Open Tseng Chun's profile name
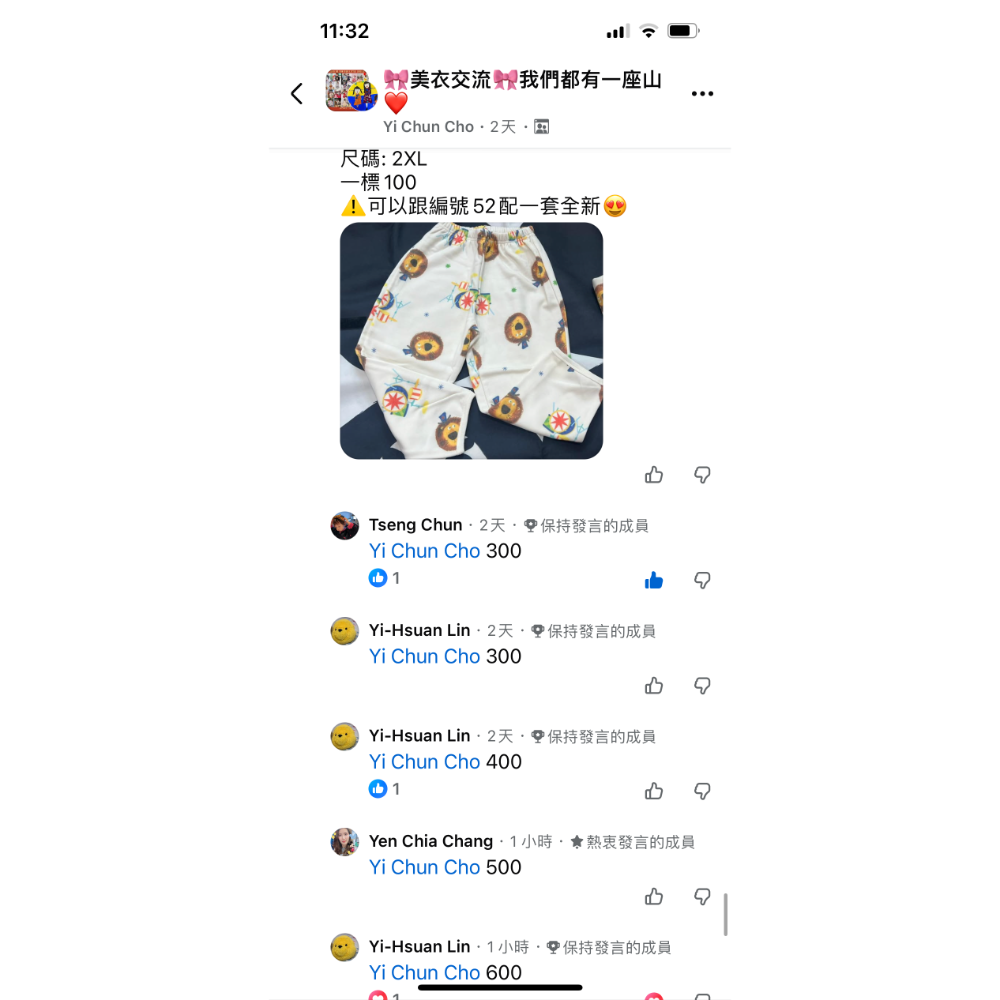The height and width of the screenshot is (1000, 1000). 415,525
